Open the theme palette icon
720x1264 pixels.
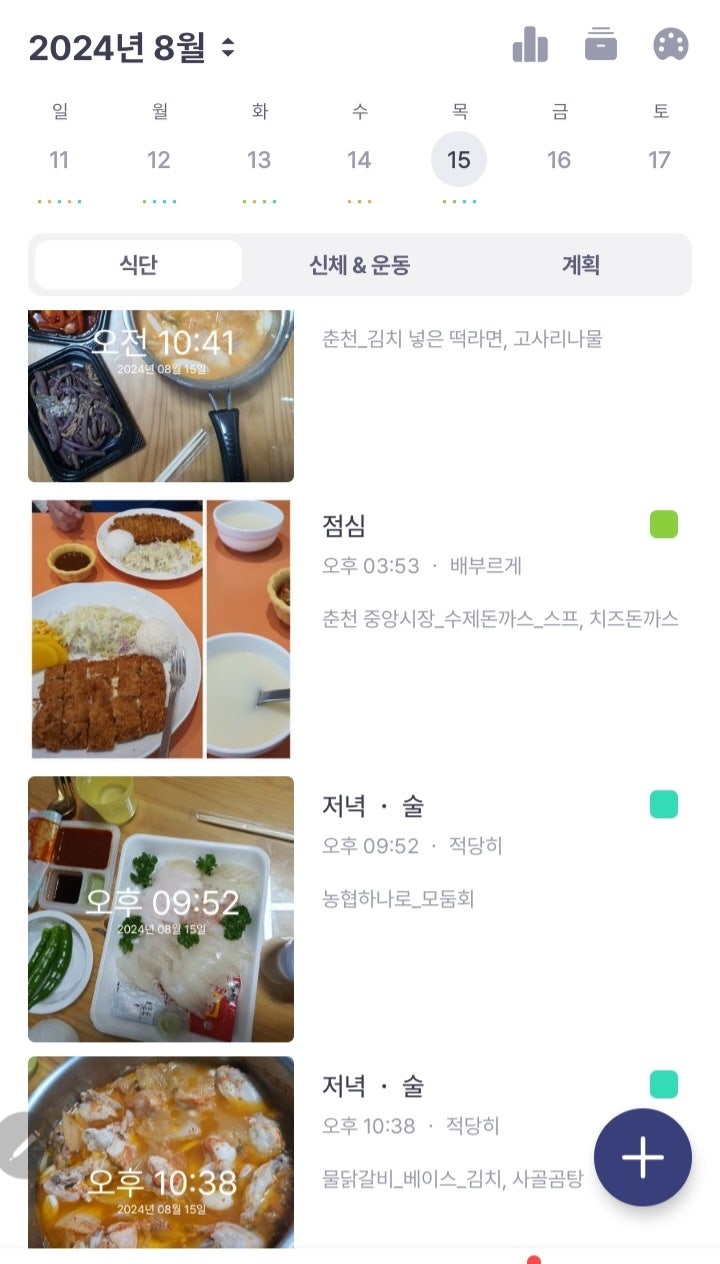point(670,45)
